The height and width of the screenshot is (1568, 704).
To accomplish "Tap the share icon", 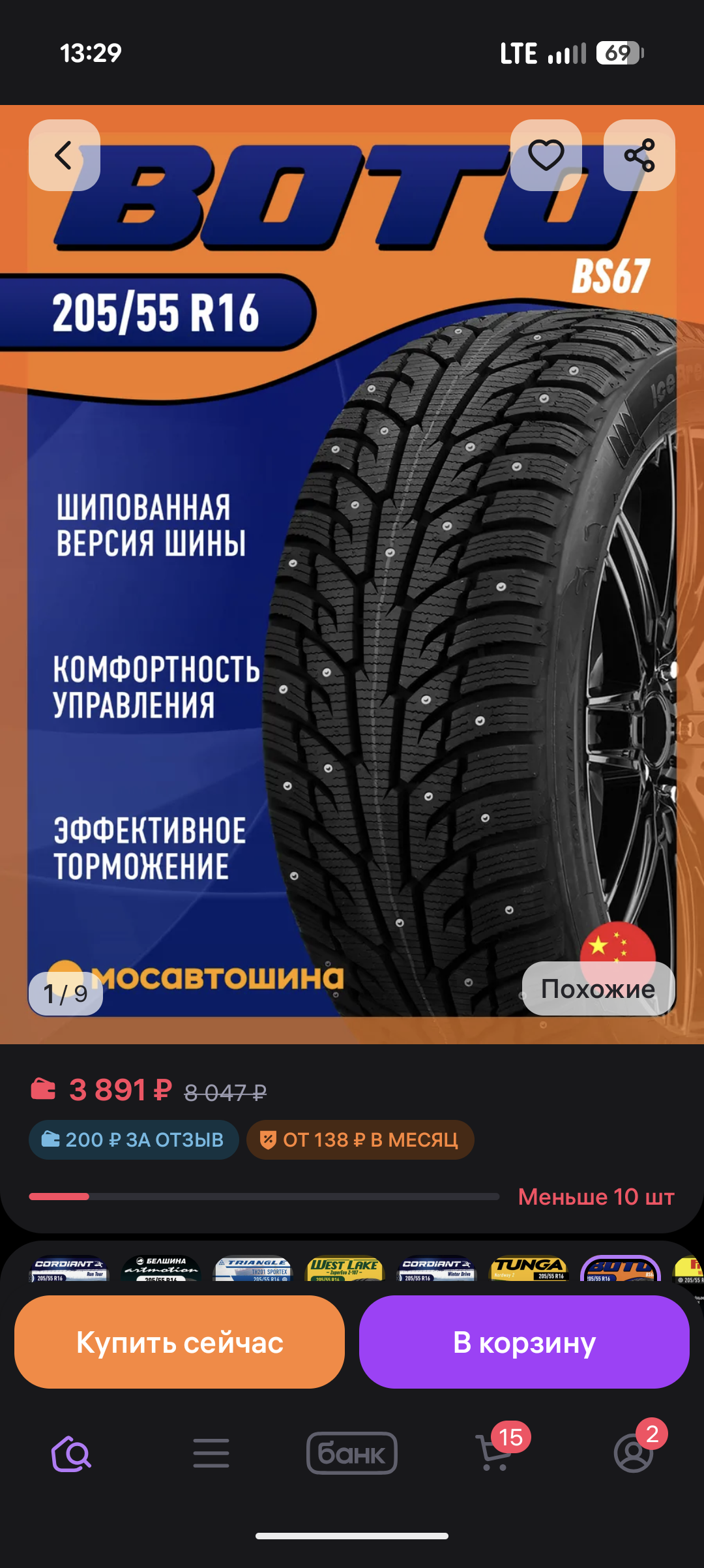I will pos(639,155).
